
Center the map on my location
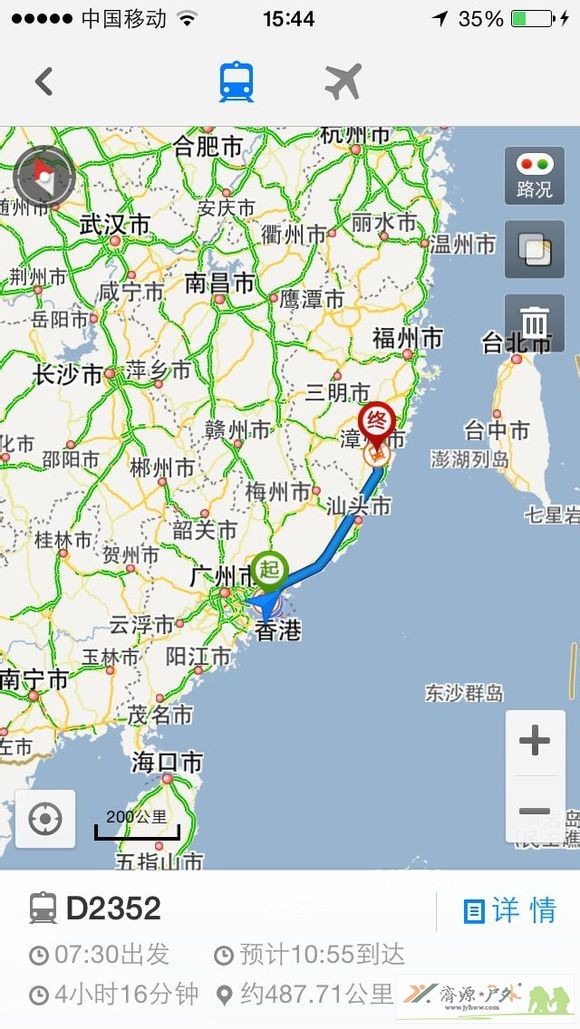point(45,819)
